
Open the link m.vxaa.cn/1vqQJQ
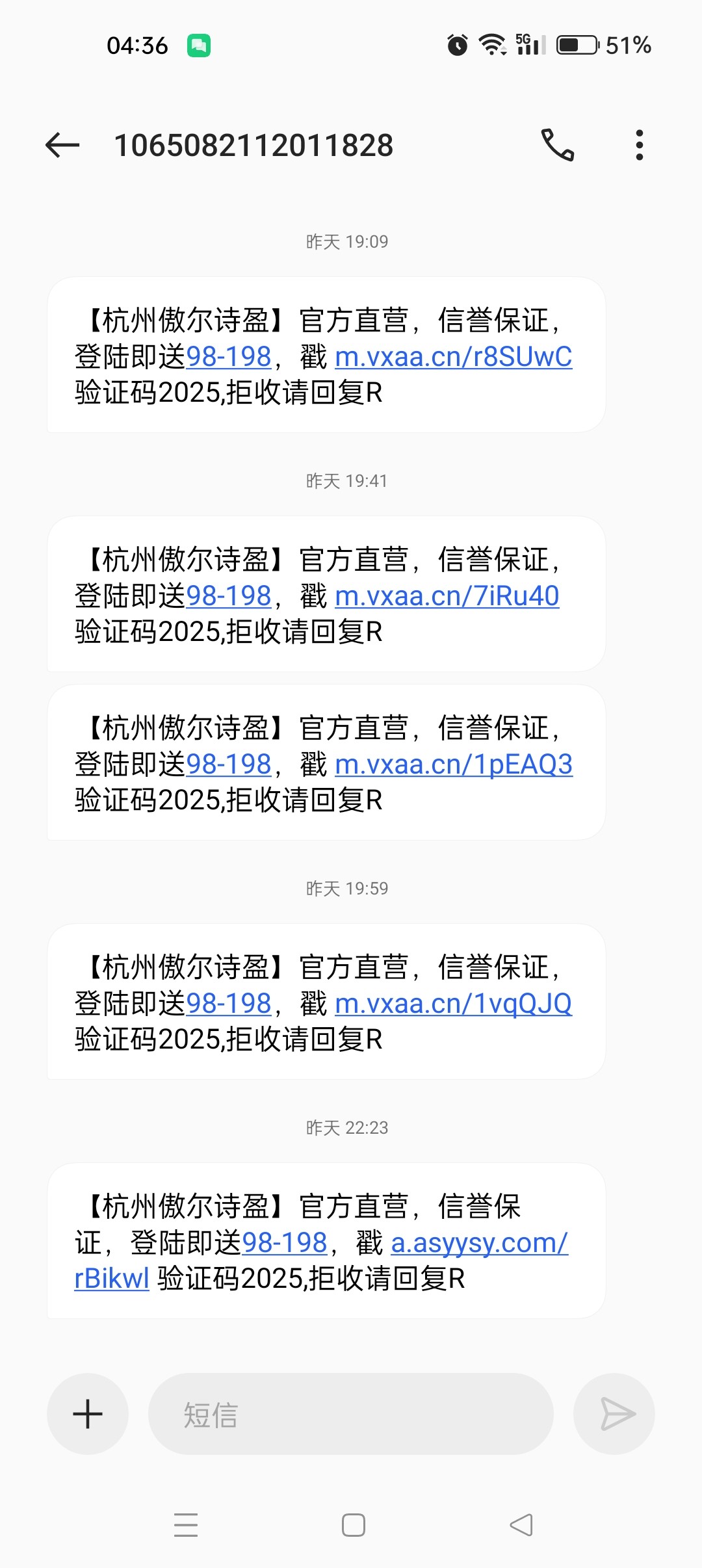point(453,1004)
